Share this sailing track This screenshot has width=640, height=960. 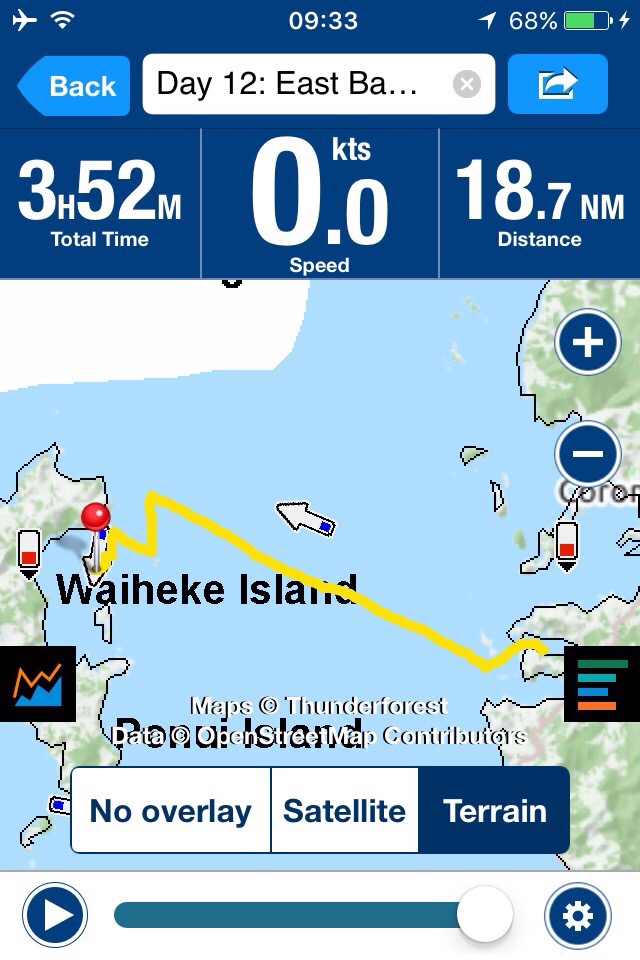tap(557, 84)
